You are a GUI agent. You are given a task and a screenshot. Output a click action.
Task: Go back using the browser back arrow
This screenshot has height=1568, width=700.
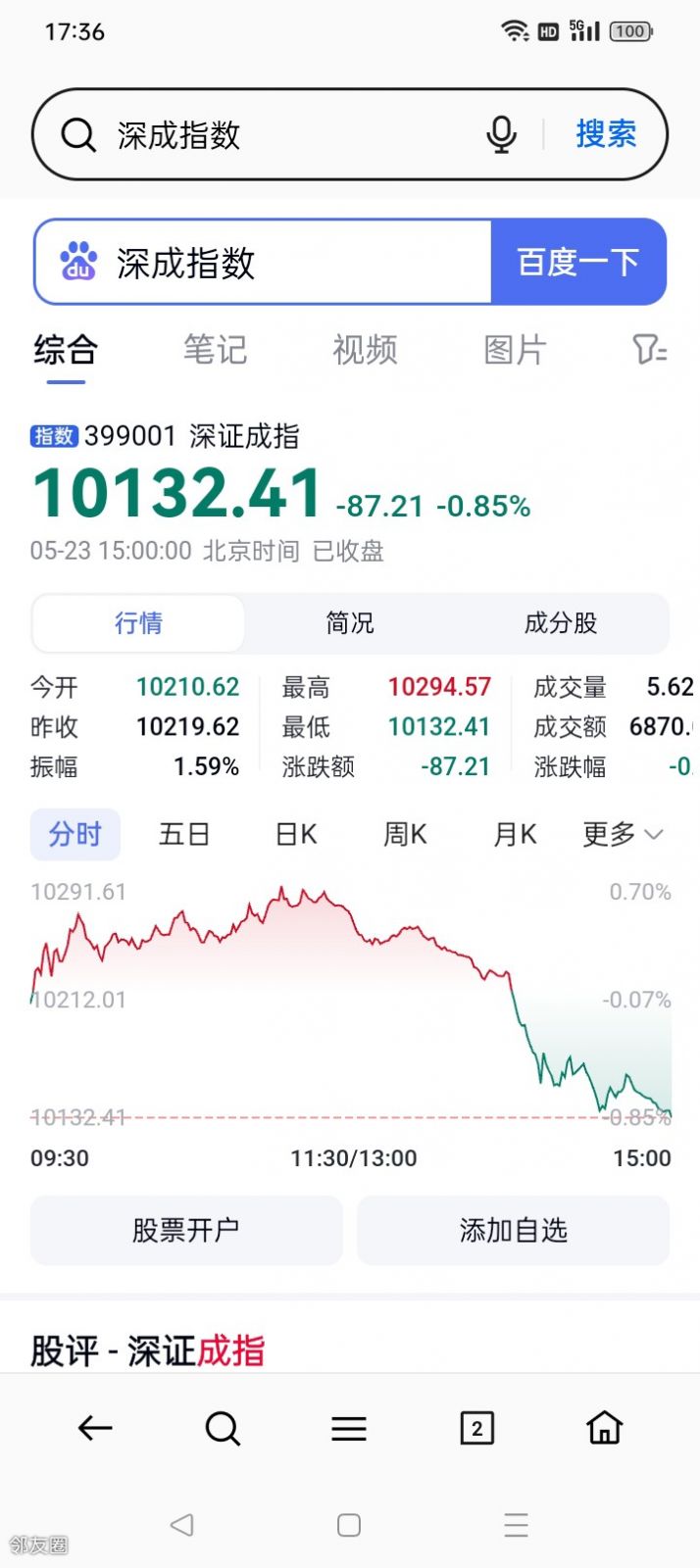[95, 1429]
